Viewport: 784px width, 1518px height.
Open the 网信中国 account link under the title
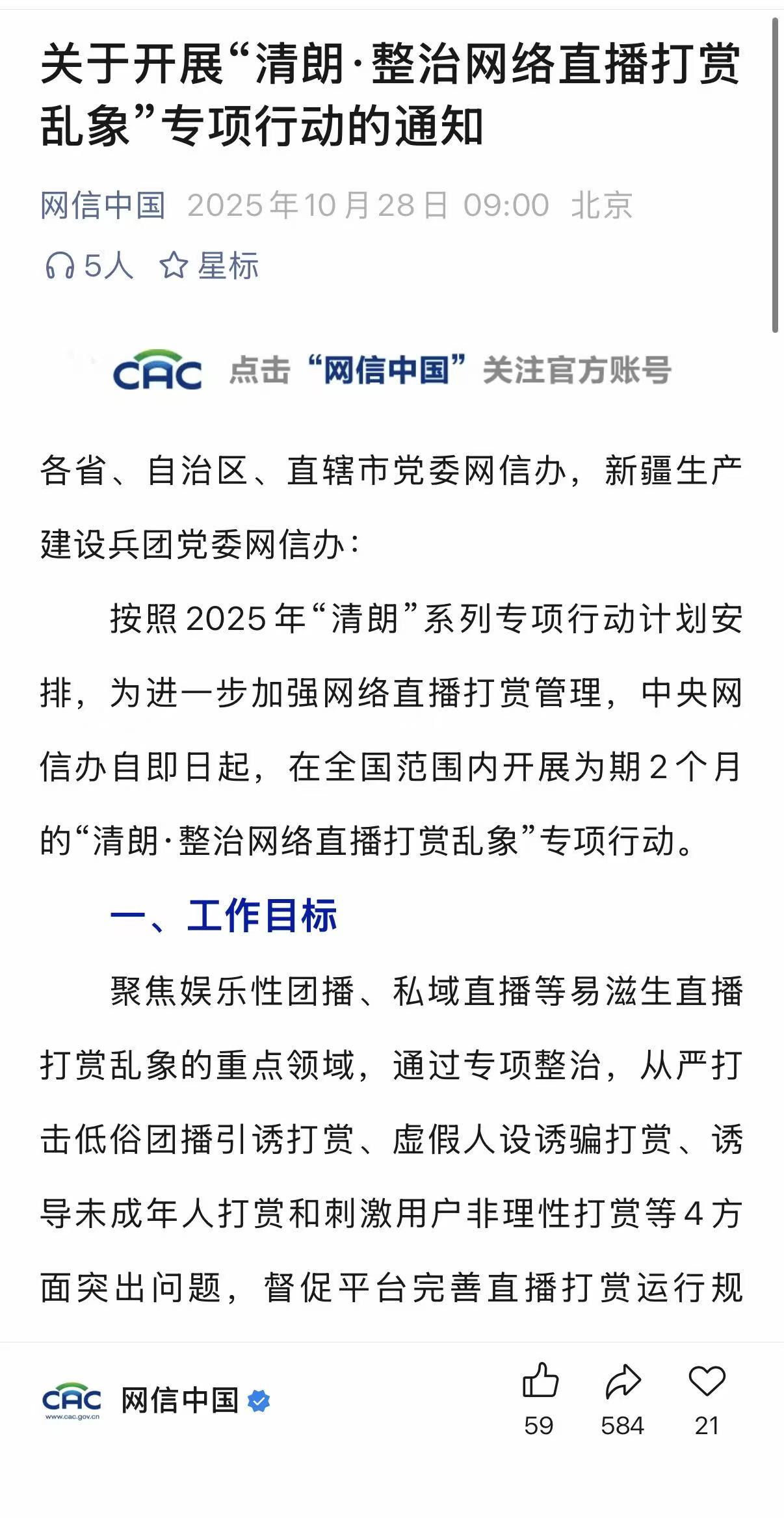[x=103, y=205]
